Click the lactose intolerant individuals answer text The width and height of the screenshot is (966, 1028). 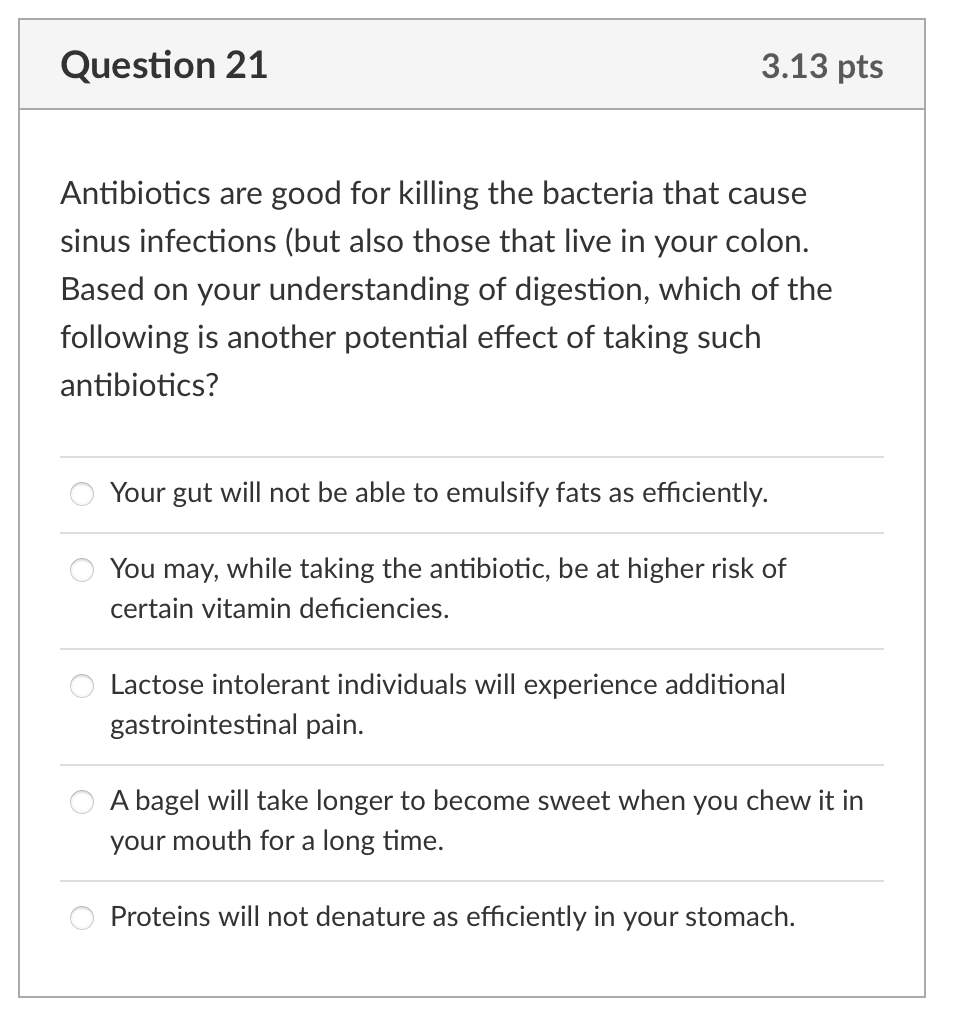(x=447, y=705)
